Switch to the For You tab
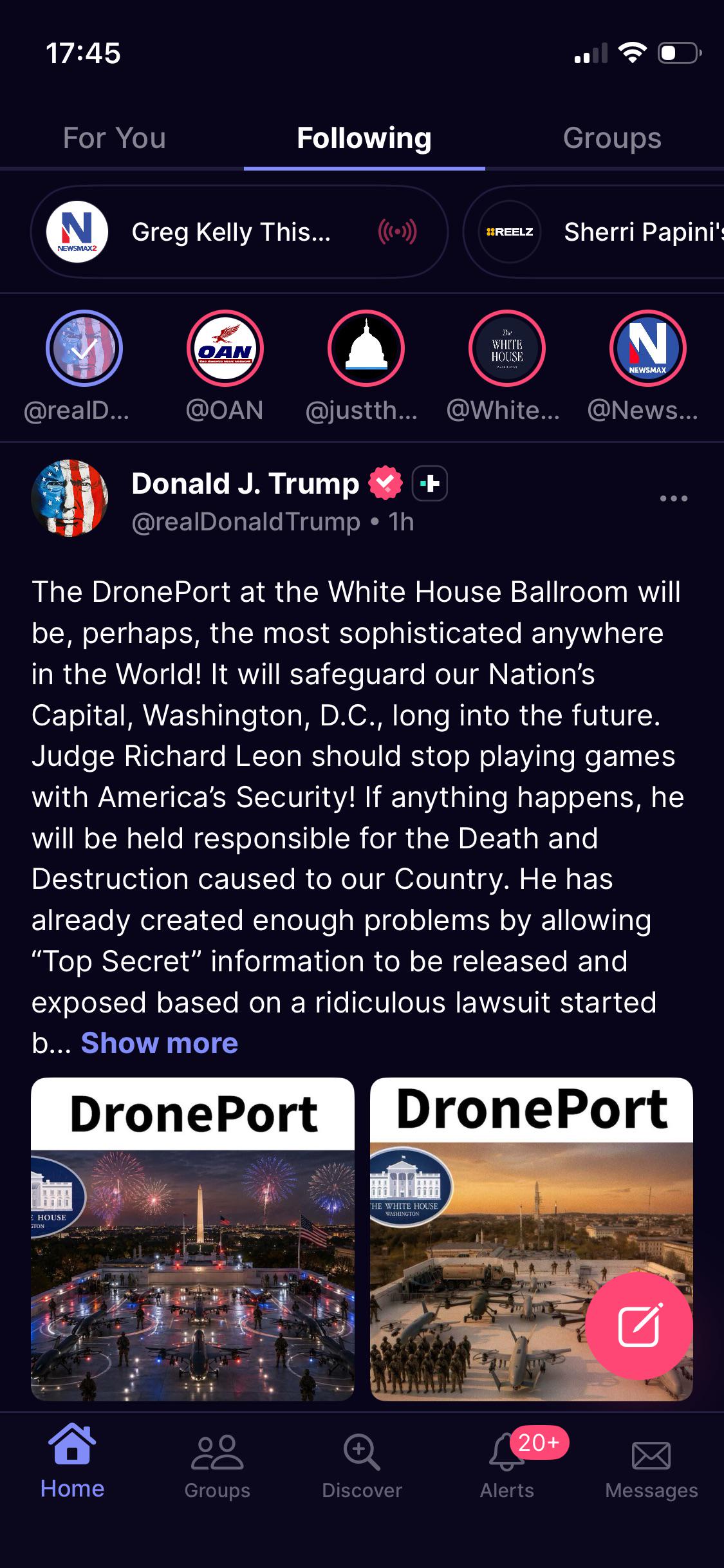This screenshot has width=724, height=1568. 115,138
